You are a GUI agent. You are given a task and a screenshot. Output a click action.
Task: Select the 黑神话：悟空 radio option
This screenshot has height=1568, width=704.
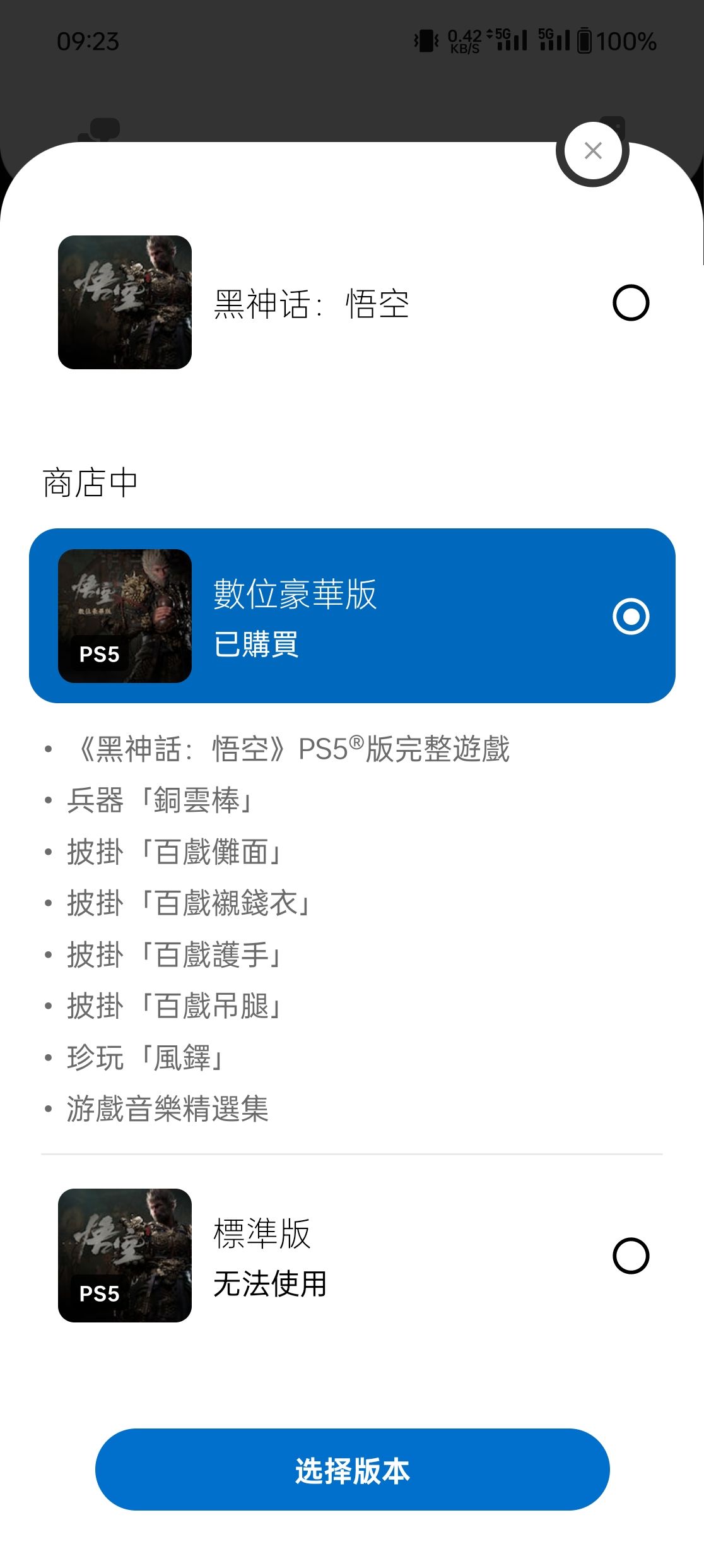(631, 303)
